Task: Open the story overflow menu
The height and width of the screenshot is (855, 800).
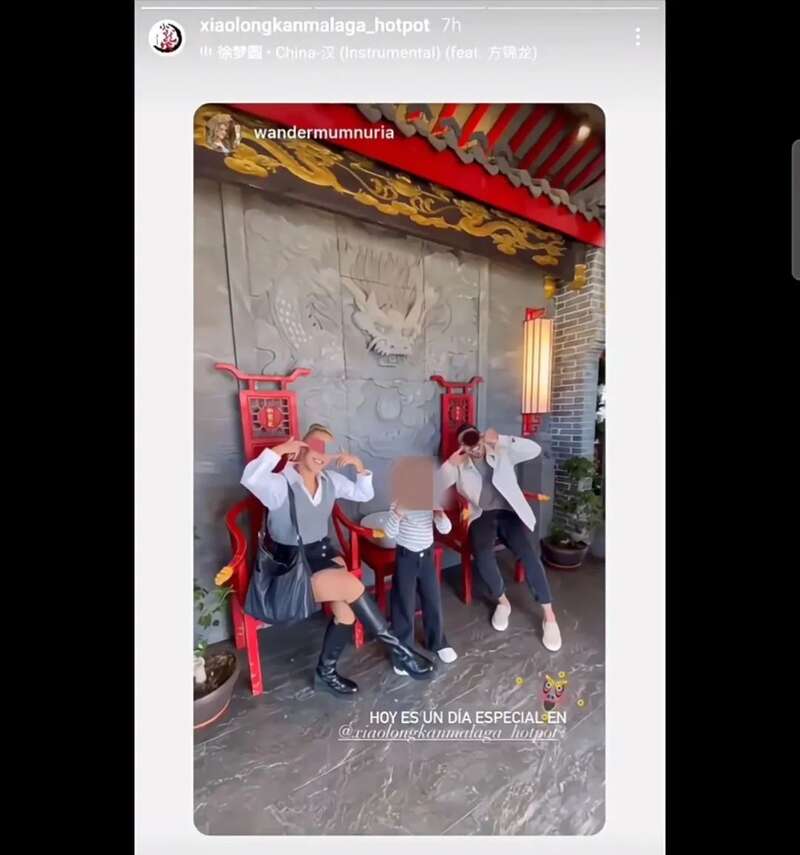Action: [637, 37]
